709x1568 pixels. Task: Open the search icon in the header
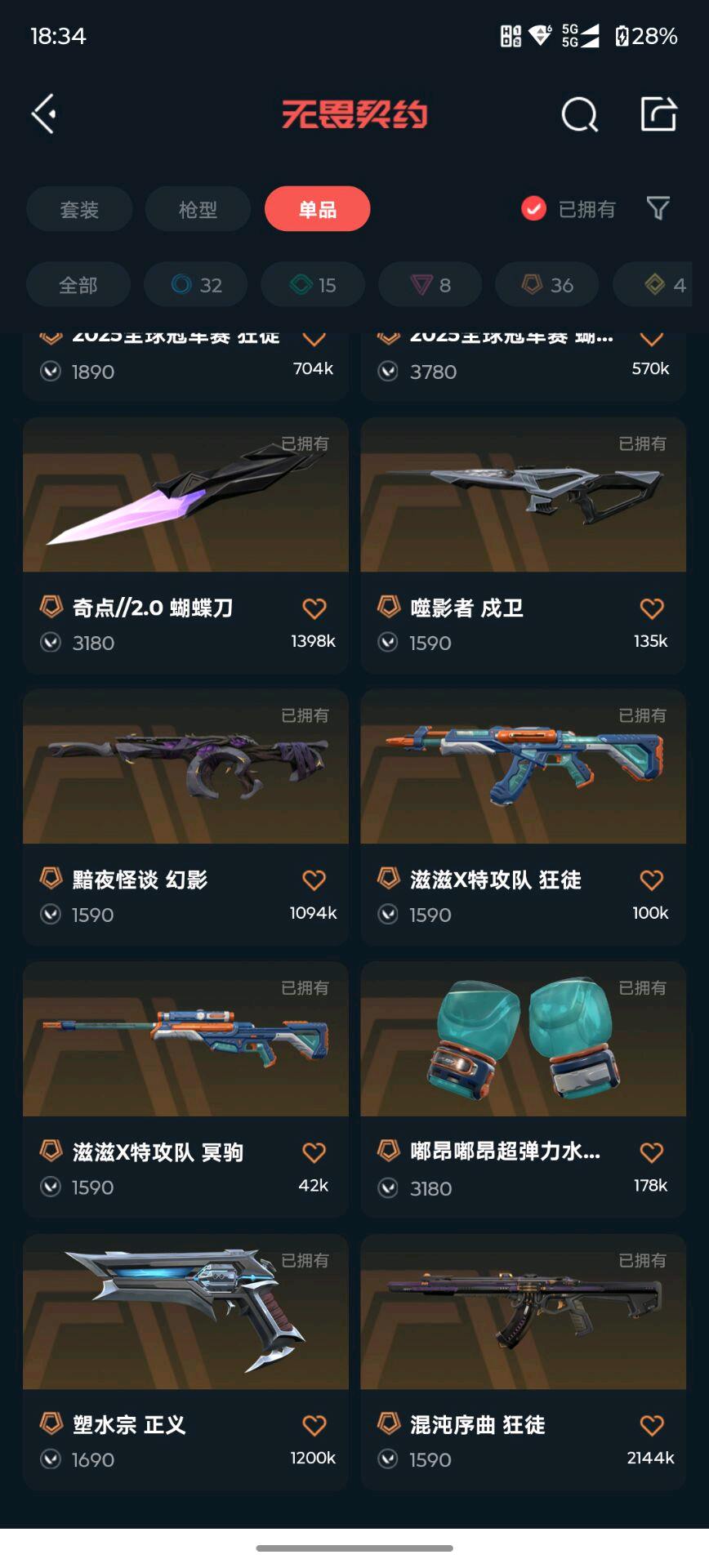[579, 114]
